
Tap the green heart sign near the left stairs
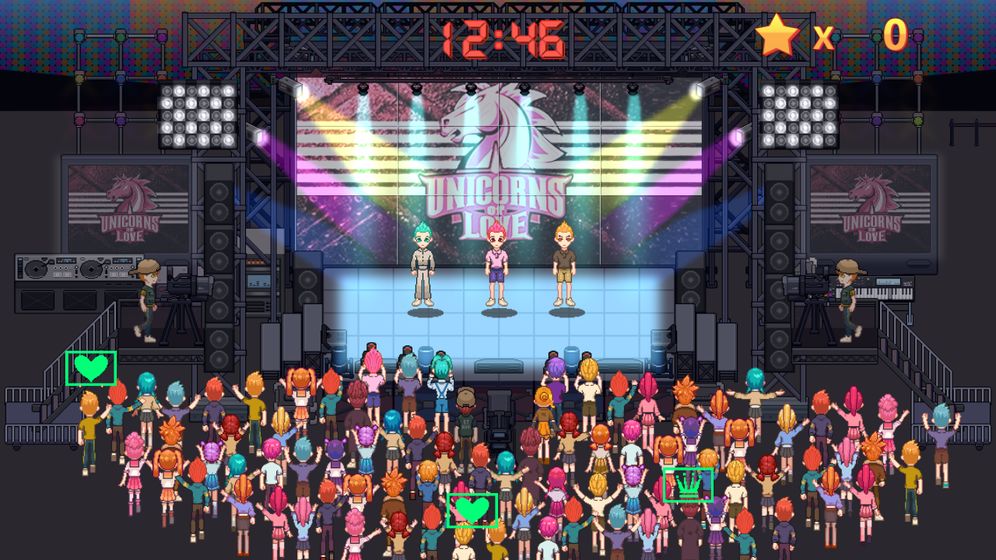click(91, 367)
